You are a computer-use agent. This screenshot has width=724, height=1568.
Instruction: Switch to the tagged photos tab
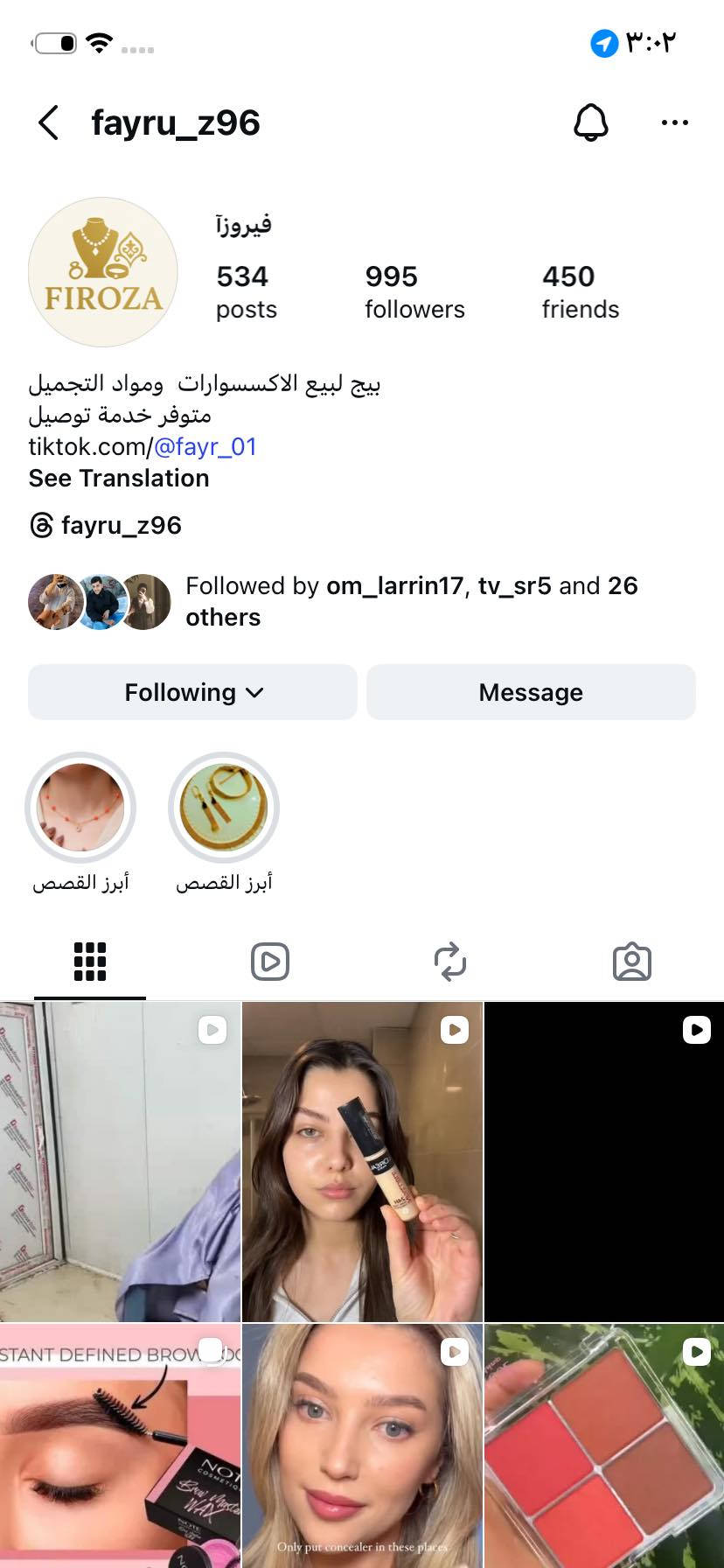[x=631, y=962]
